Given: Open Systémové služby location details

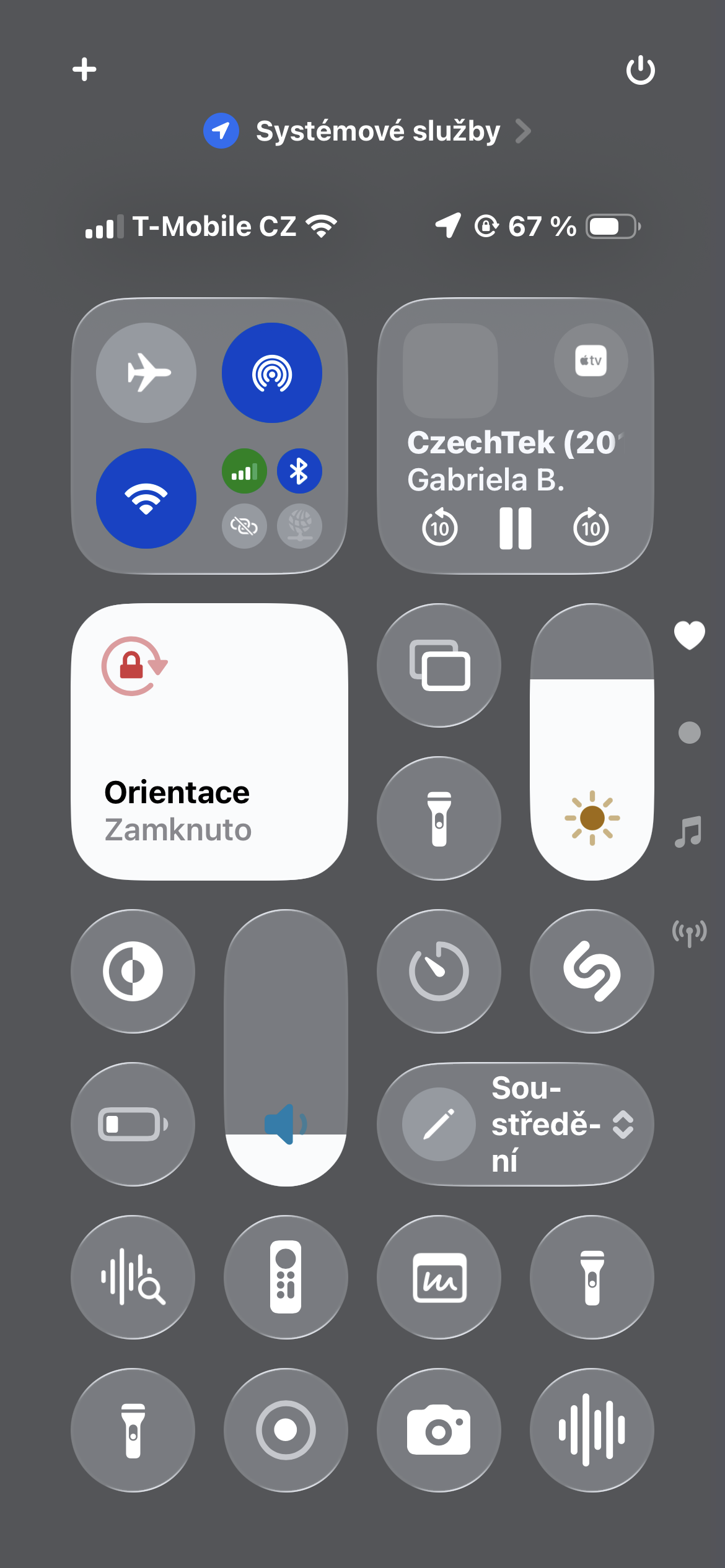Looking at the screenshot, I should (367, 131).
